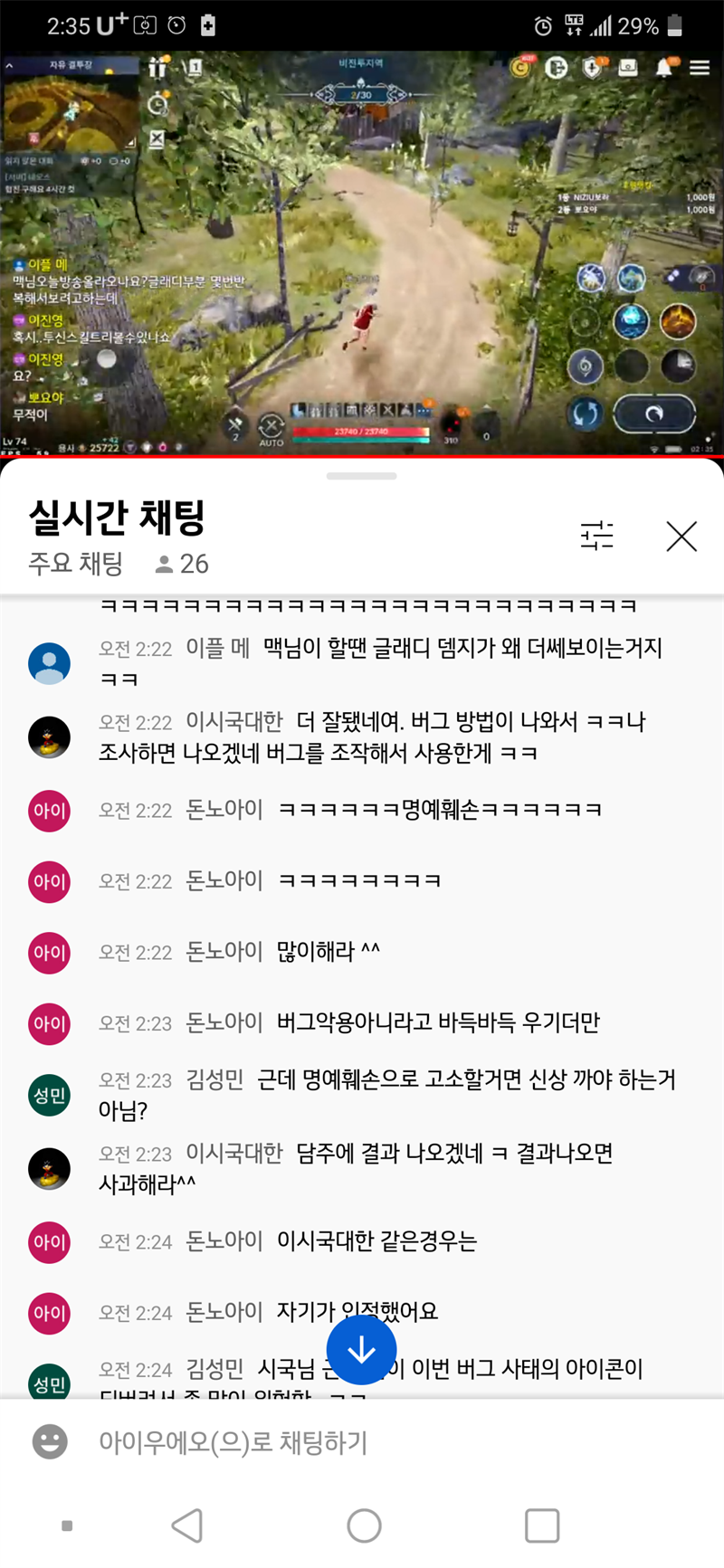
Task: Jump to the newest chat messages
Action: 361,1350
